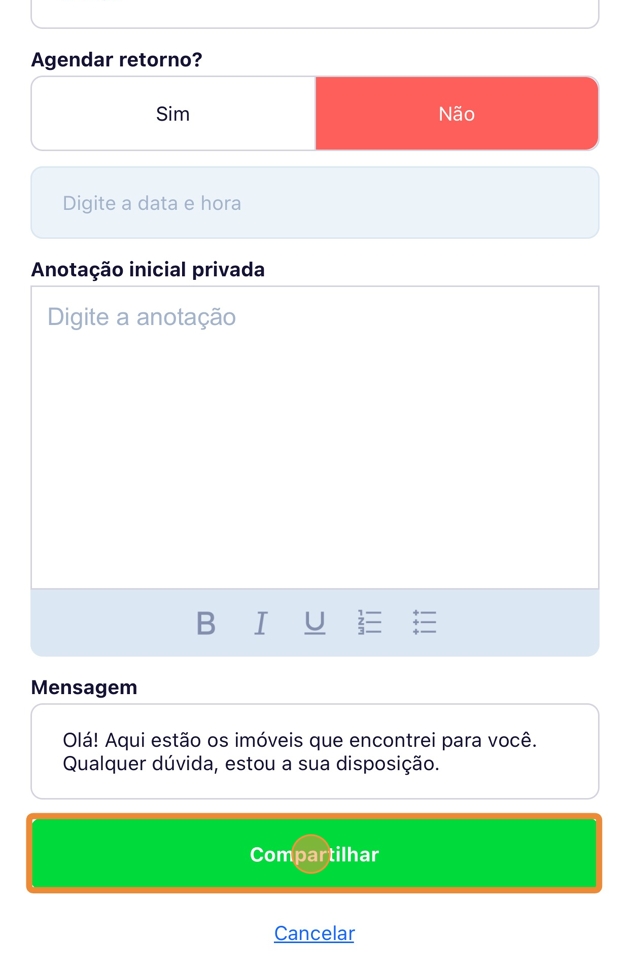The width and height of the screenshot is (630, 975).
Task: Cancel with the Cancelar link
Action: click(x=314, y=933)
